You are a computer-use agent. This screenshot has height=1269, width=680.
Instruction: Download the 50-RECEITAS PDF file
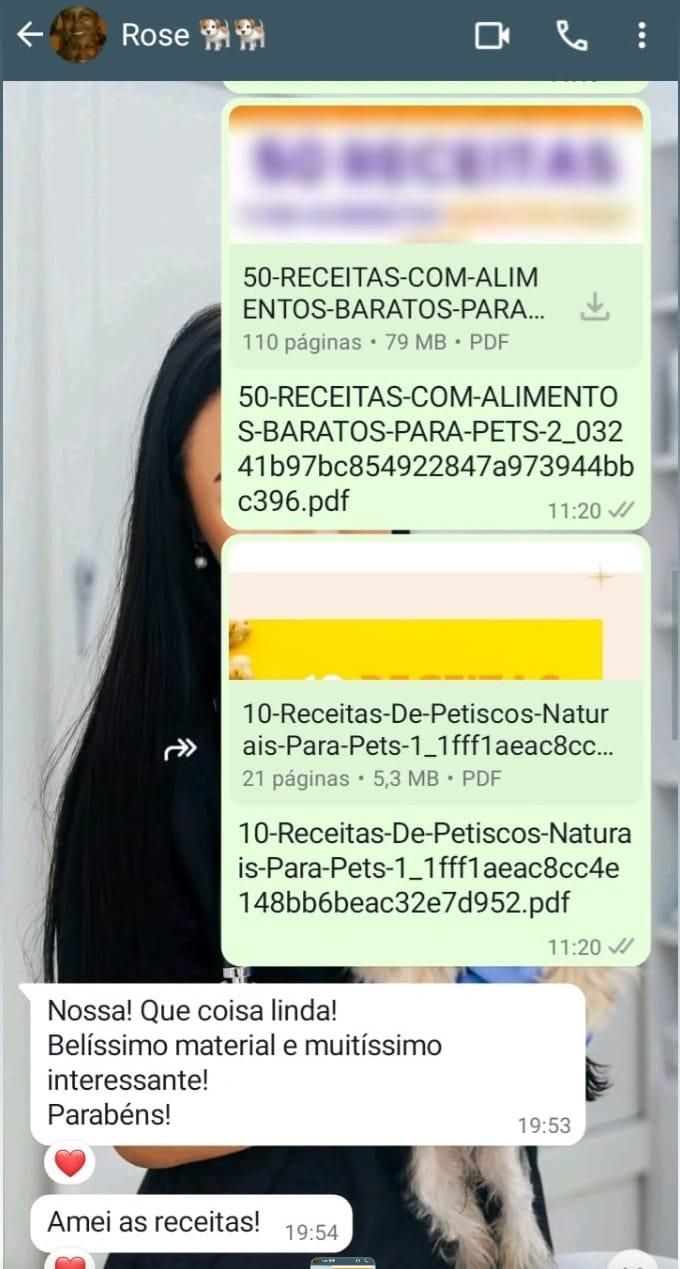595,308
